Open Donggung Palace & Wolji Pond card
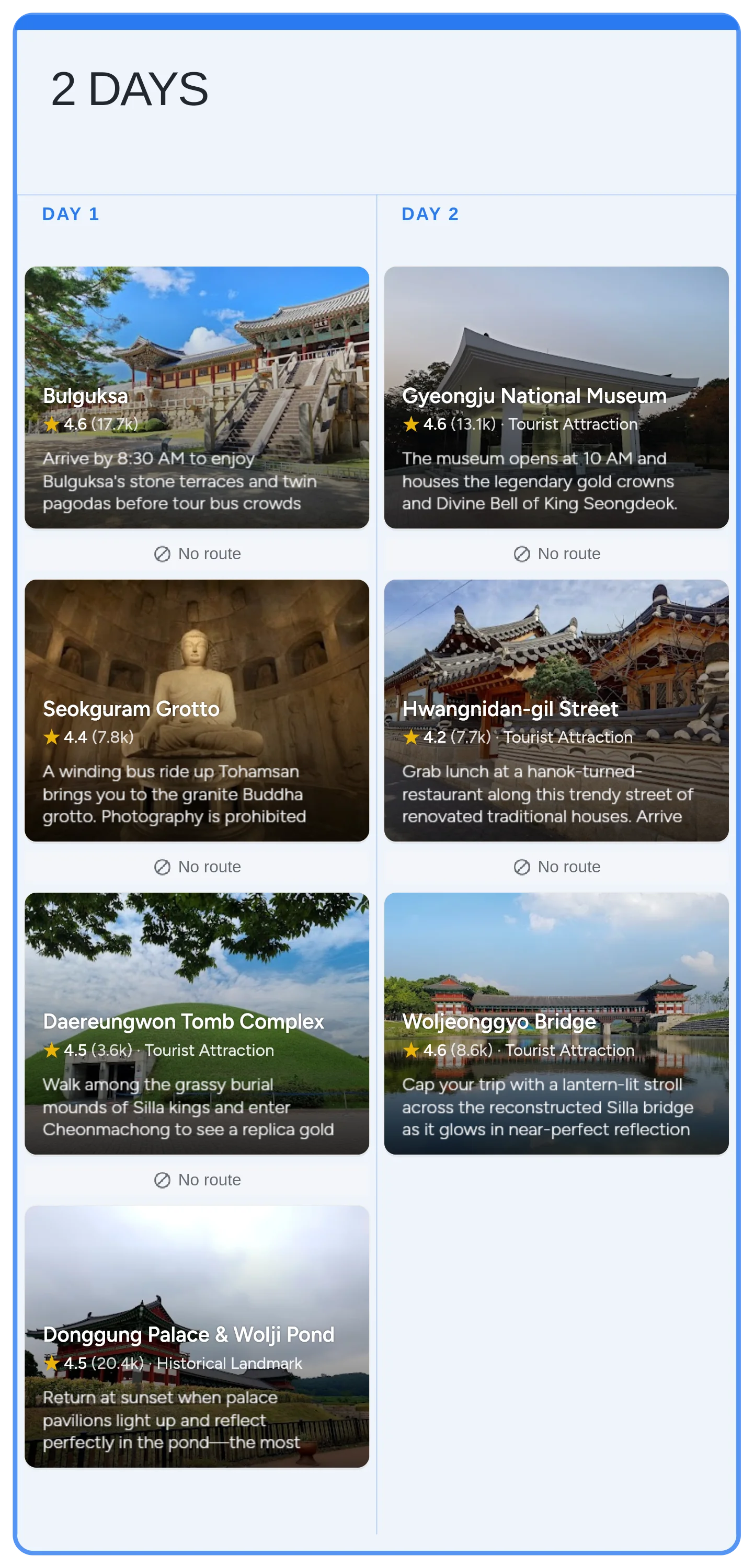This screenshot has height=1568, width=754. tap(197, 1335)
